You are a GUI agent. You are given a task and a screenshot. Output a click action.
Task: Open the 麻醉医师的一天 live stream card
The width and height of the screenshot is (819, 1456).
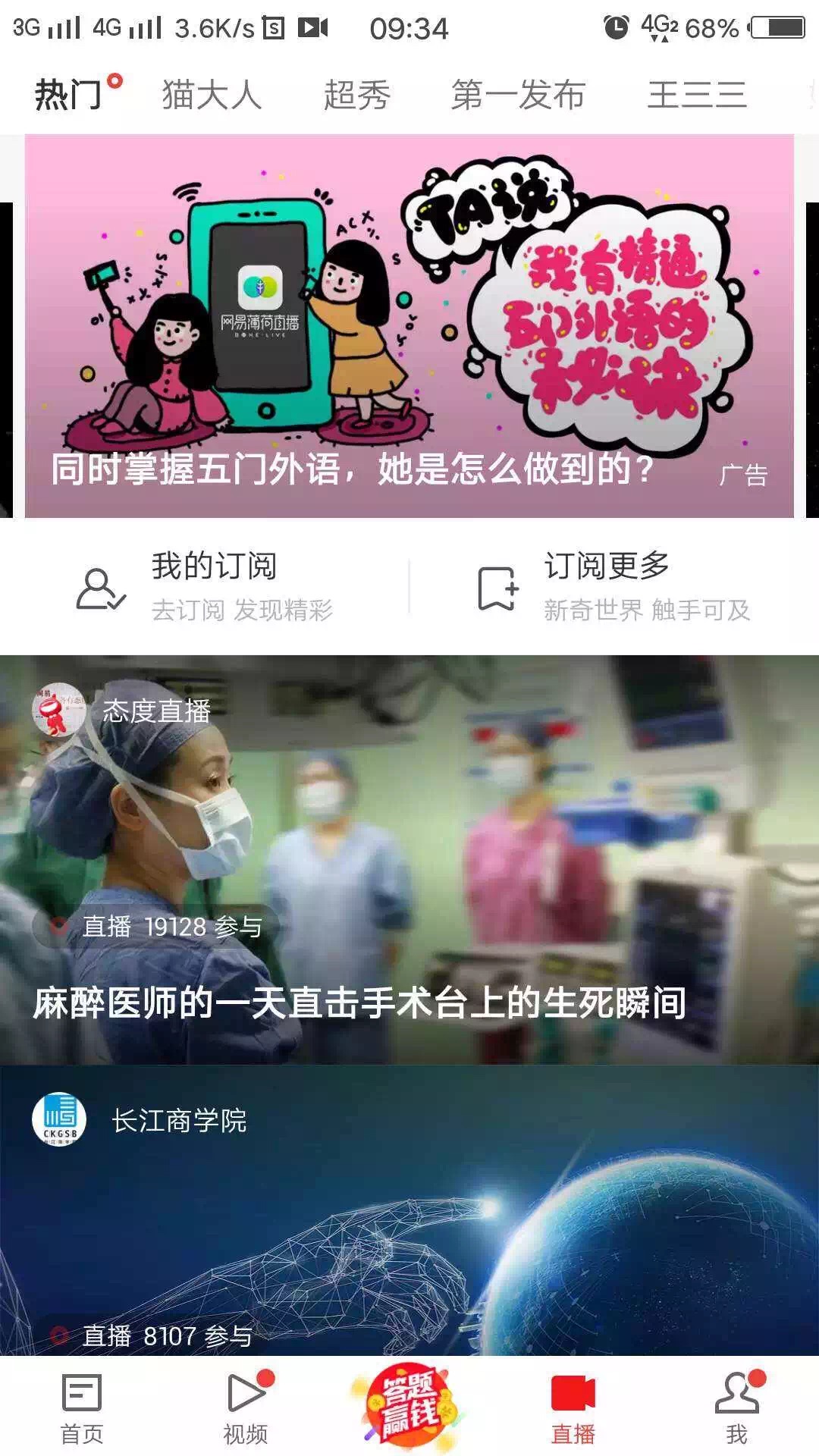click(409, 860)
